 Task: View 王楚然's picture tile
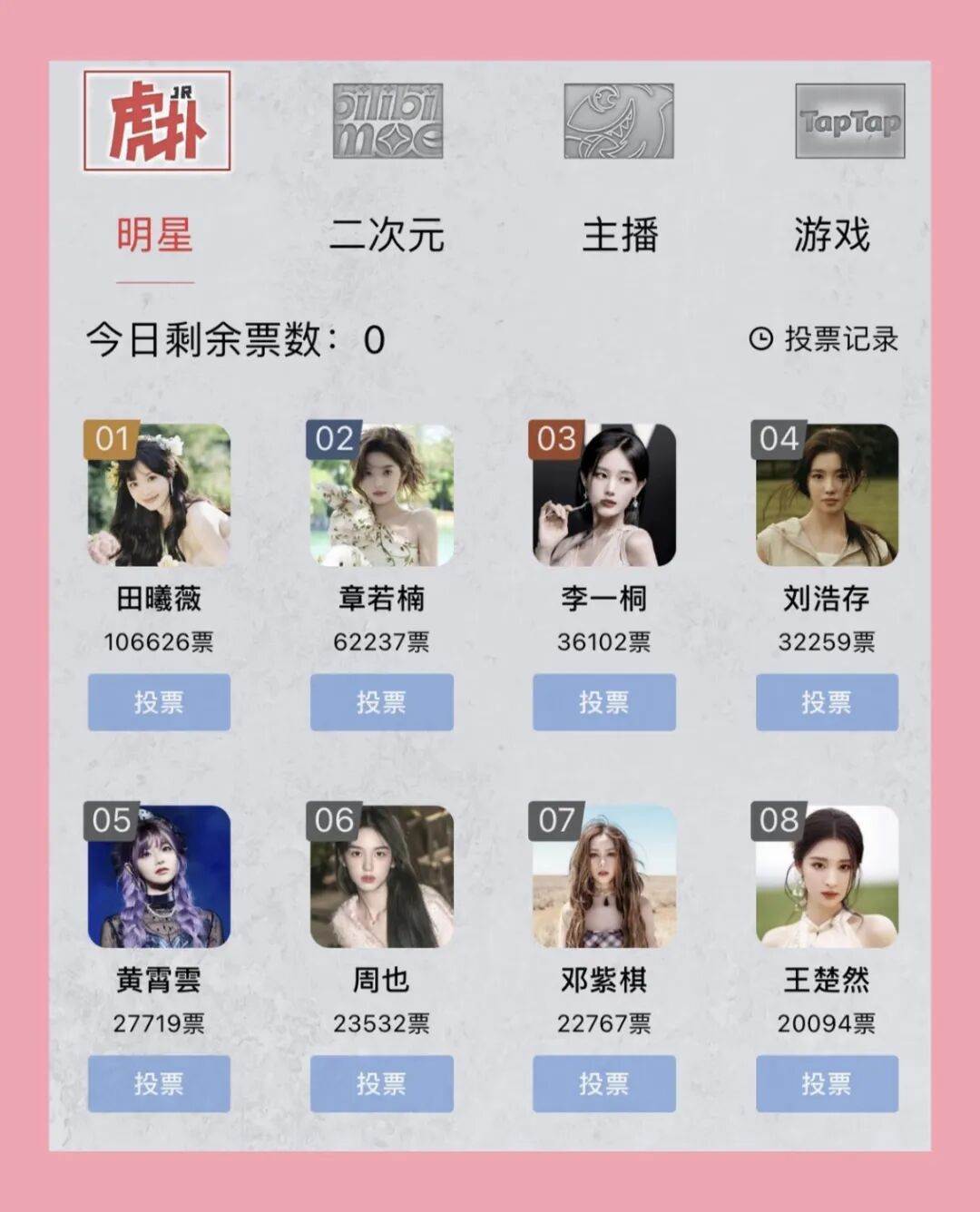827,876
